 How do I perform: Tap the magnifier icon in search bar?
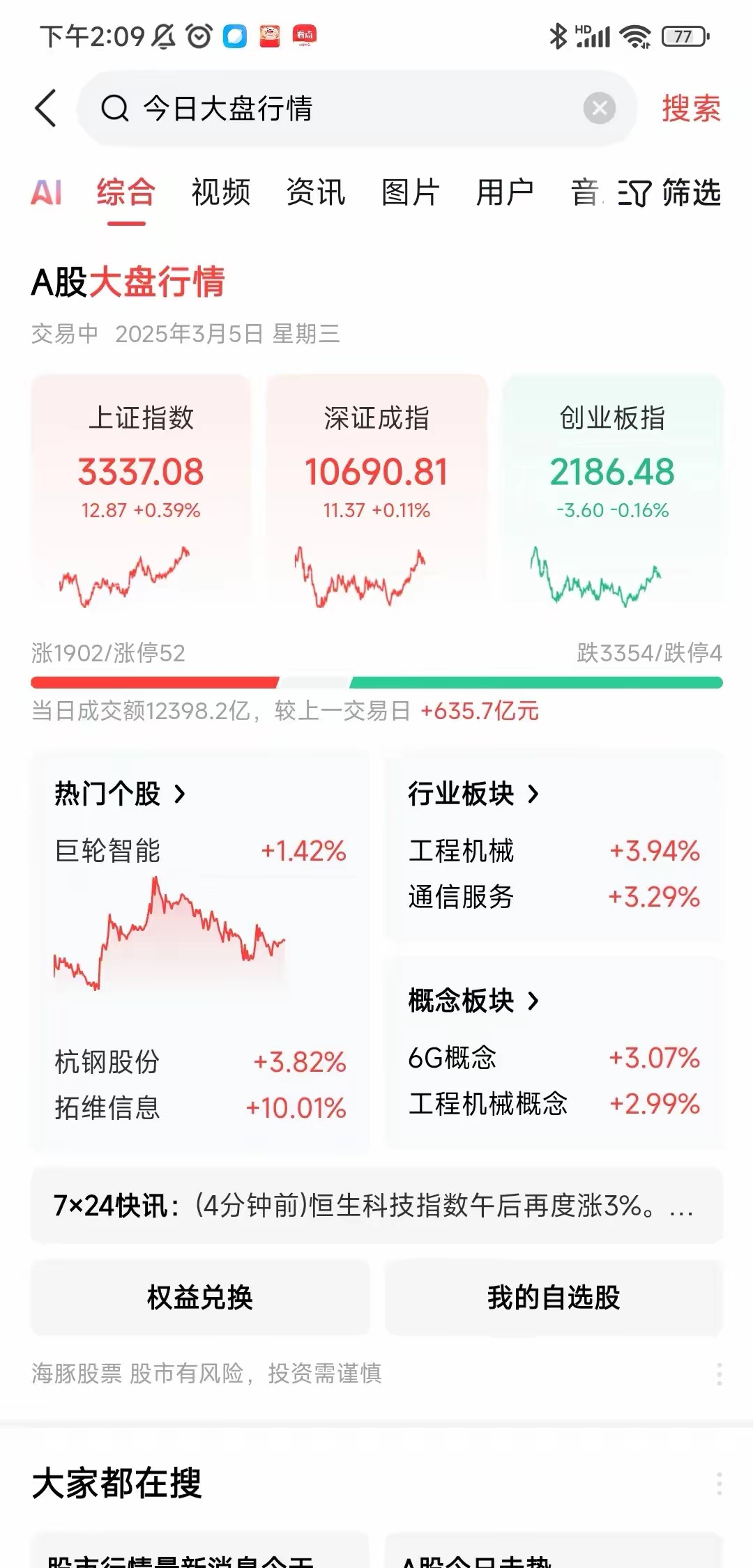(x=116, y=109)
